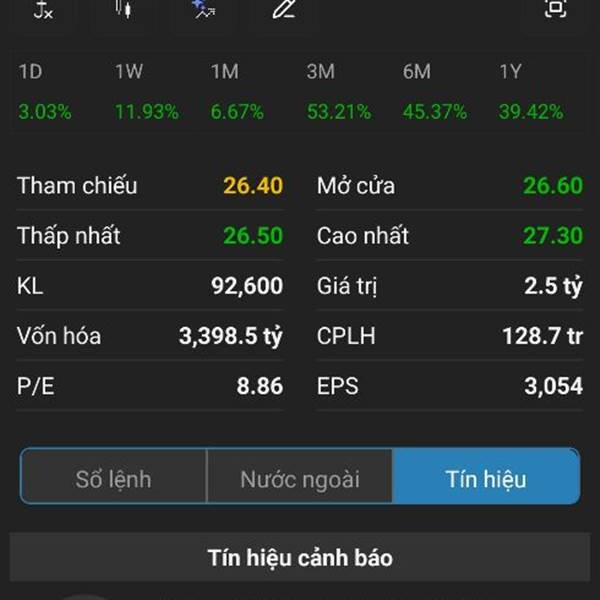The image size is (600, 600).
Task: Switch to the Sổ lệnh tab
Action: (114, 479)
